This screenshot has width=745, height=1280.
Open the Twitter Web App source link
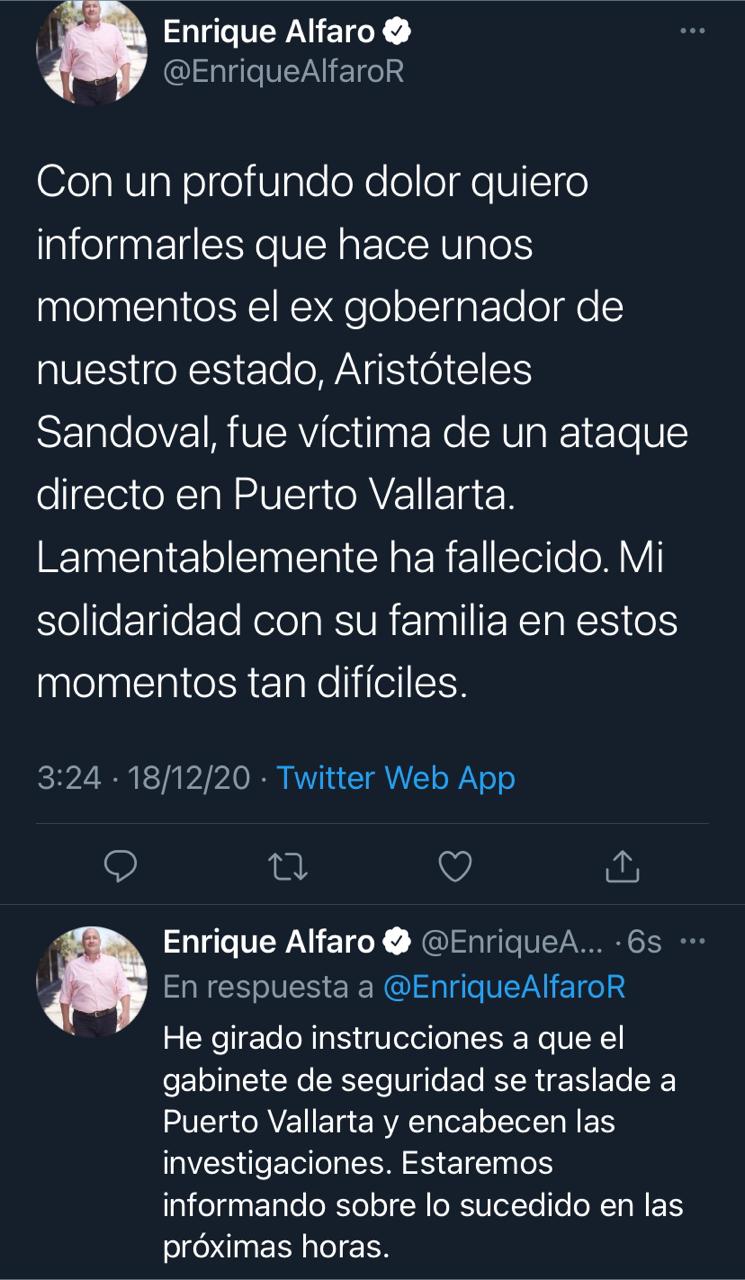point(395,777)
